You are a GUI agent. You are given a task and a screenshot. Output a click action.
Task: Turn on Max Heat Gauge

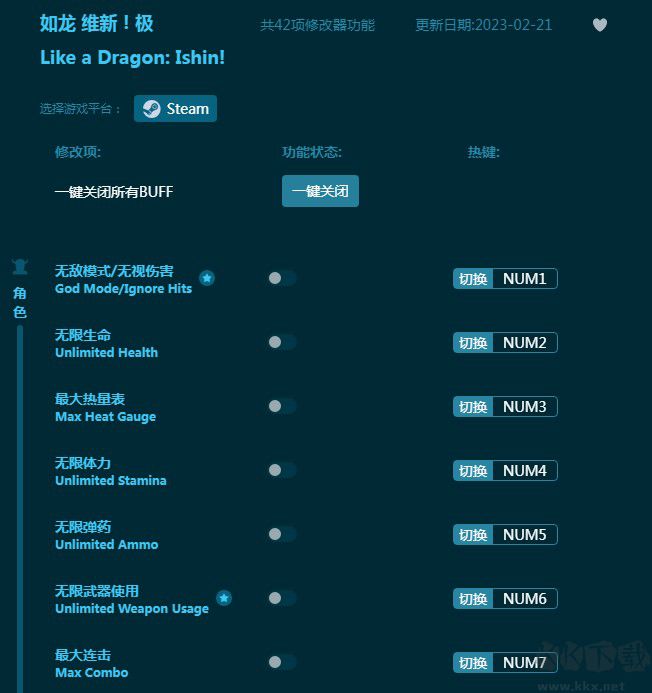coord(282,407)
